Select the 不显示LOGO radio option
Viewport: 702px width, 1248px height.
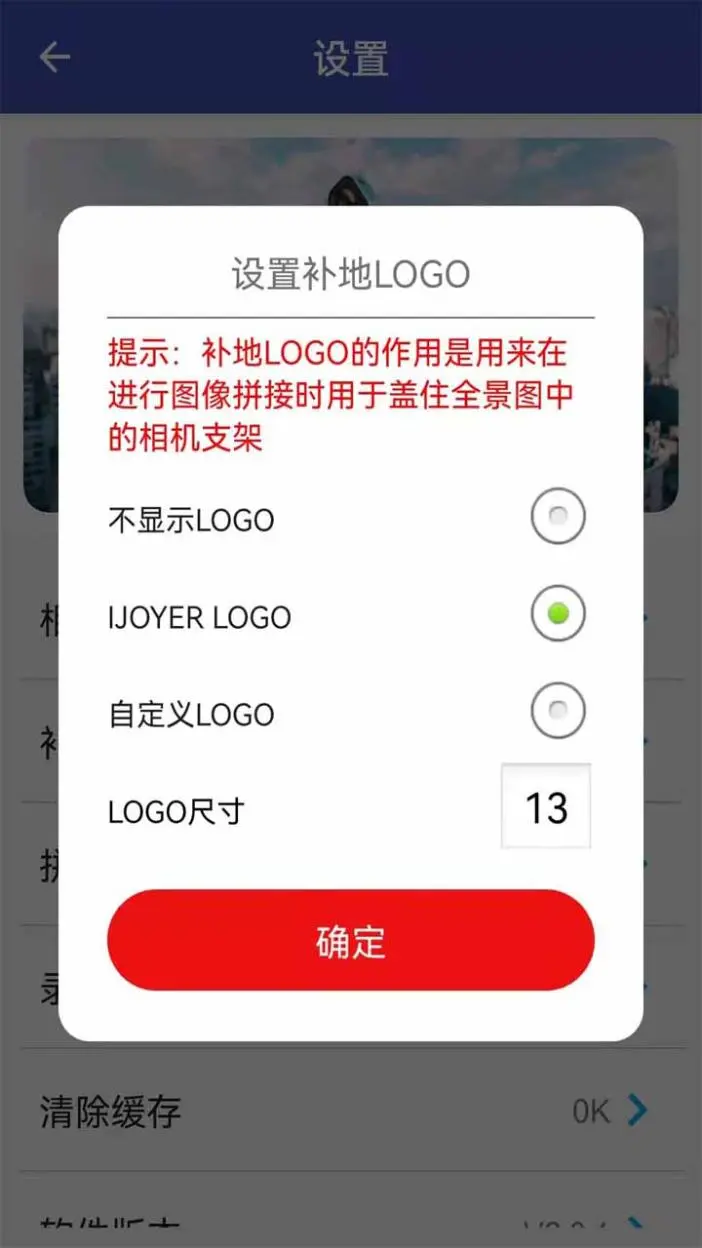click(x=557, y=516)
